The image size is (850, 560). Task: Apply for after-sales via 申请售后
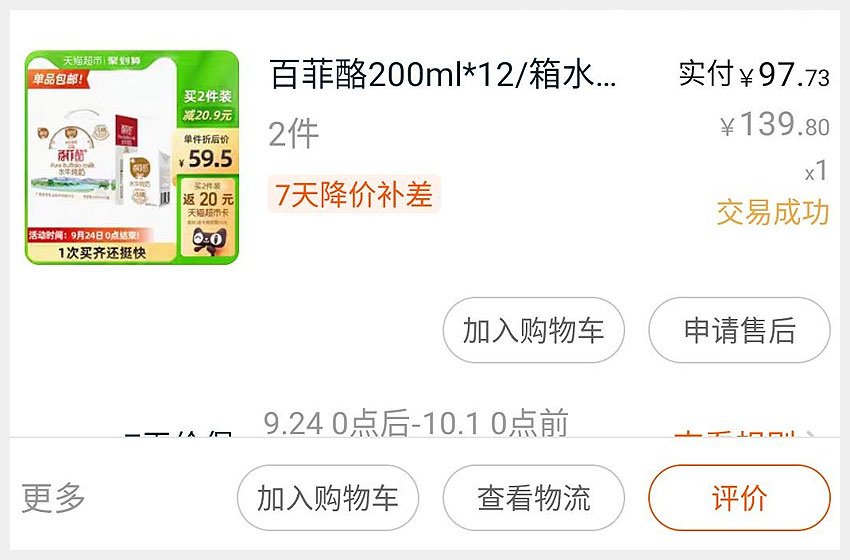click(x=739, y=331)
